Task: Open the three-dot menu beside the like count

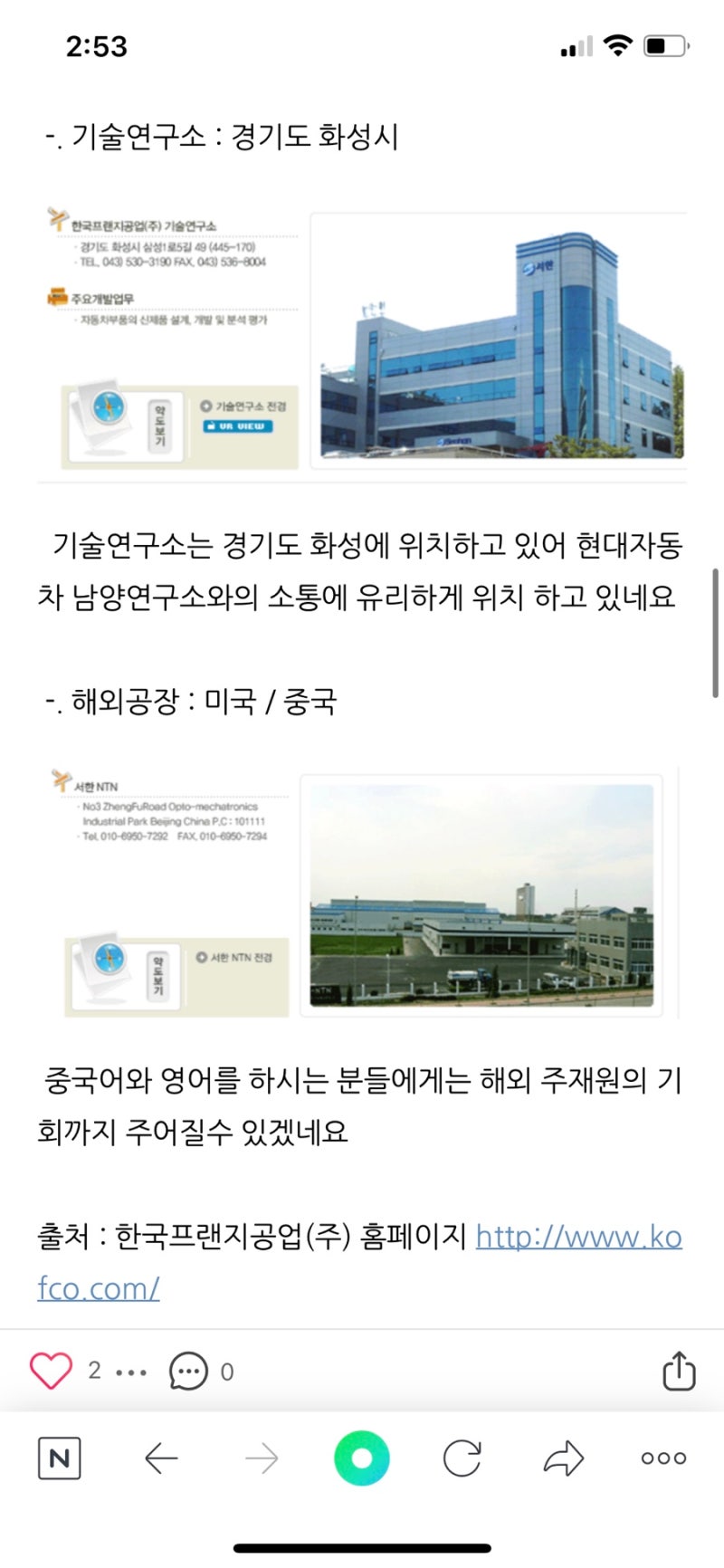Action: tap(131, 1372)
